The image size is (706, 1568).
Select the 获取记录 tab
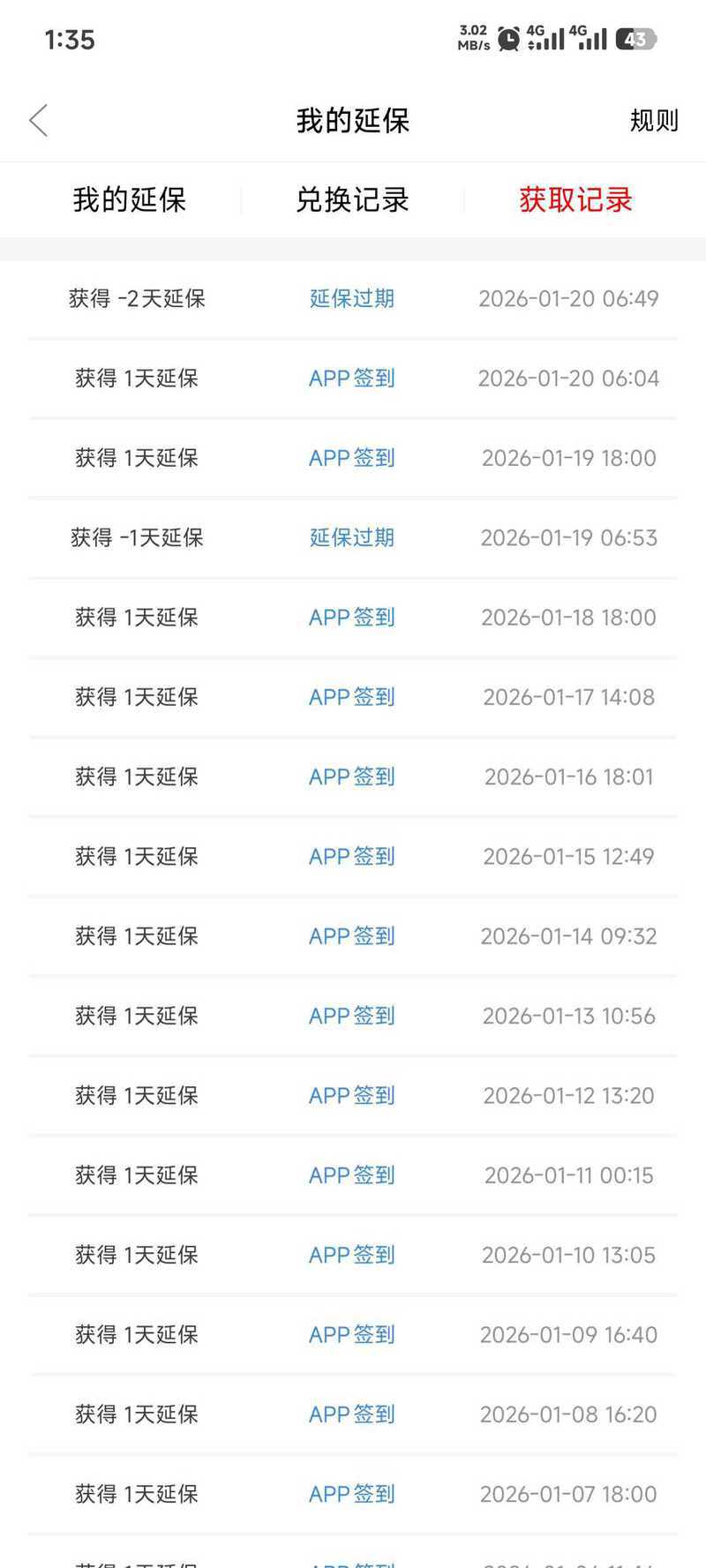(x=575, y=200)
